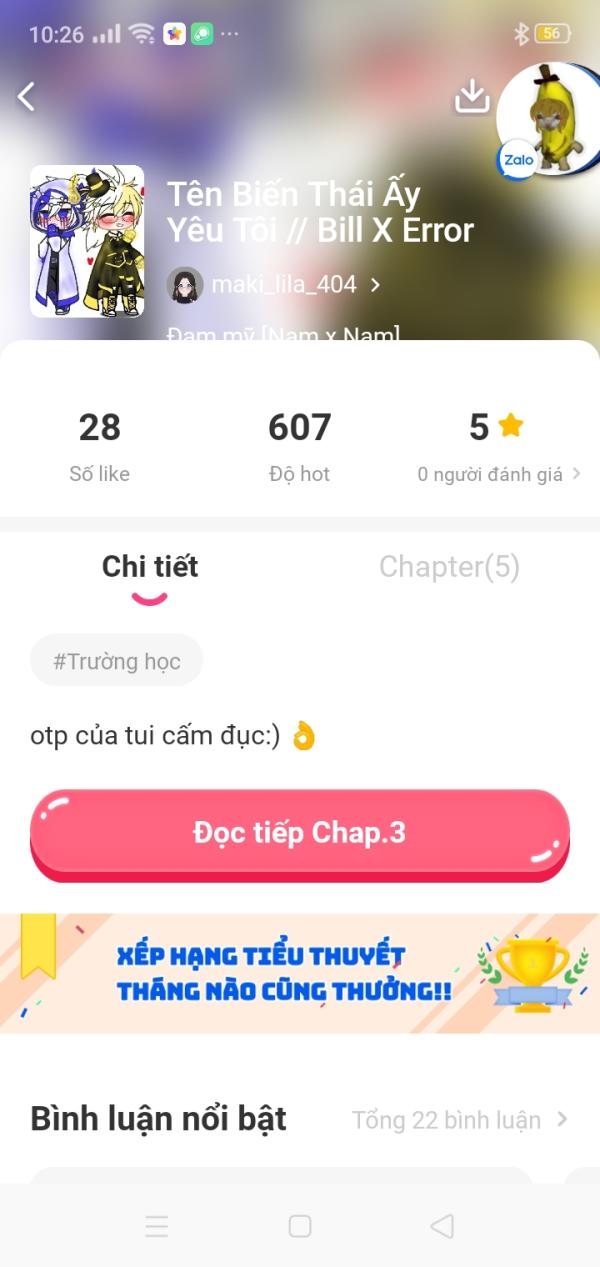Open the Xếp hạng tiểu thuyết banner
The height and width of the screenshot is (1267, 600).
(x=300, y=973)
